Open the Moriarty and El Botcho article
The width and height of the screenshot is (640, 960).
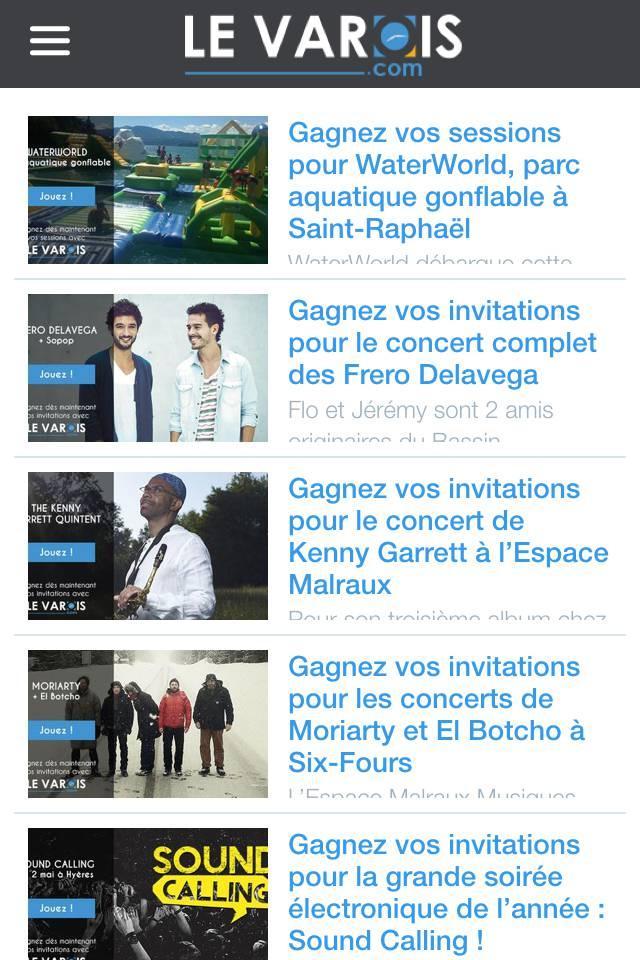(x=436, y=715)
